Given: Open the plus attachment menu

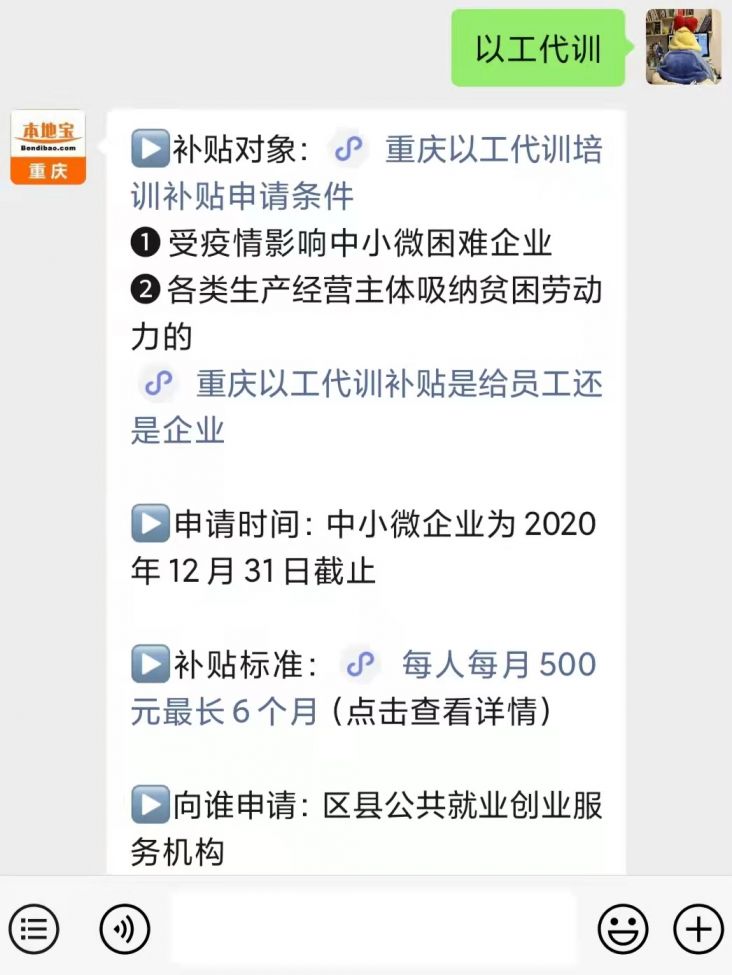Looking at the screenshot, I should [698, 930].
